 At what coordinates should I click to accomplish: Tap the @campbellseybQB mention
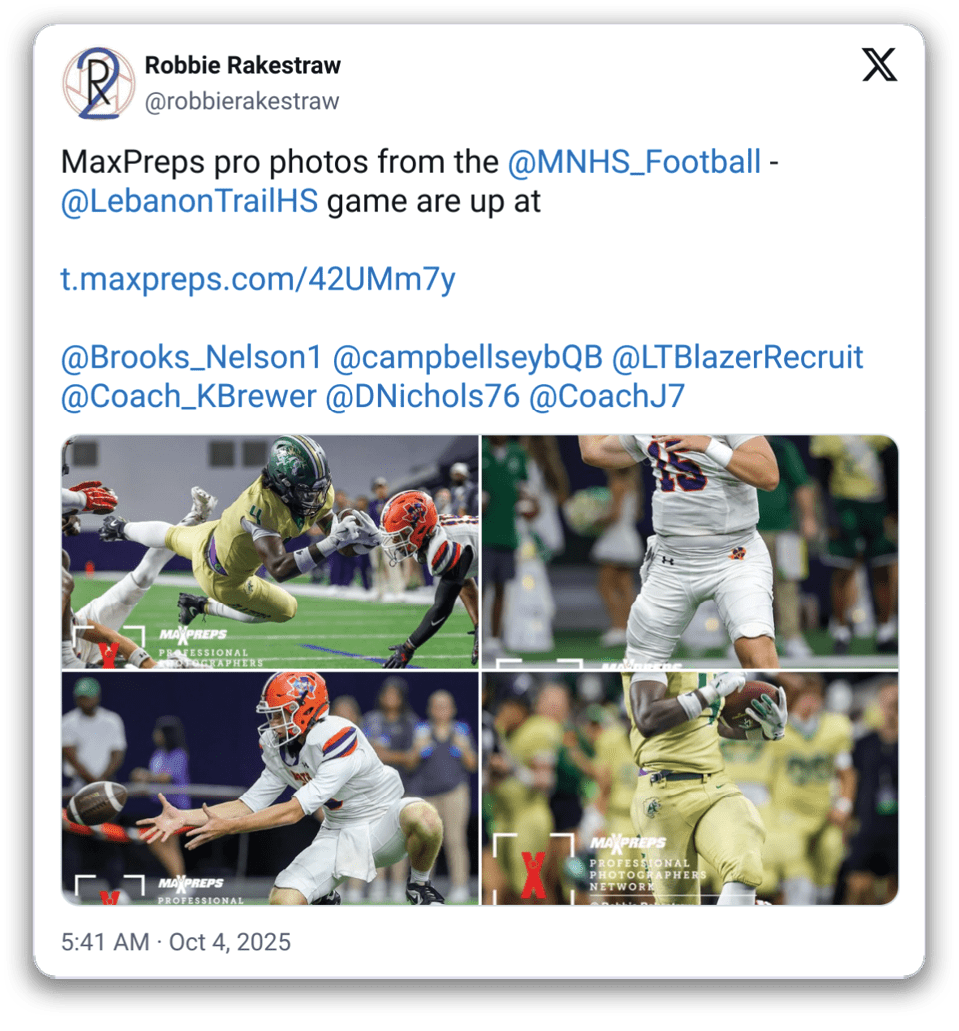[468, 357]
